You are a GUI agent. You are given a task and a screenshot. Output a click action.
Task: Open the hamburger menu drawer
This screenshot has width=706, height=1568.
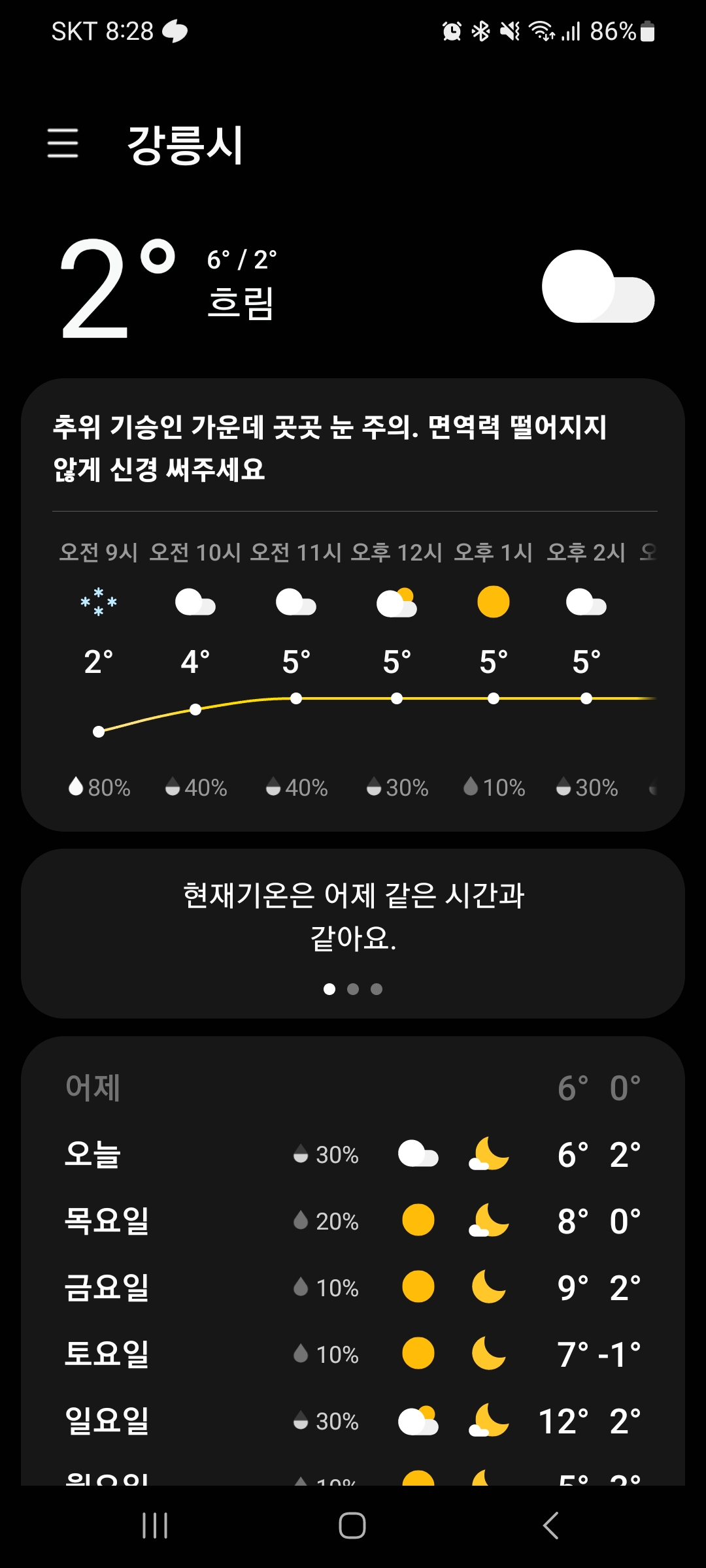tap(63, 143)
